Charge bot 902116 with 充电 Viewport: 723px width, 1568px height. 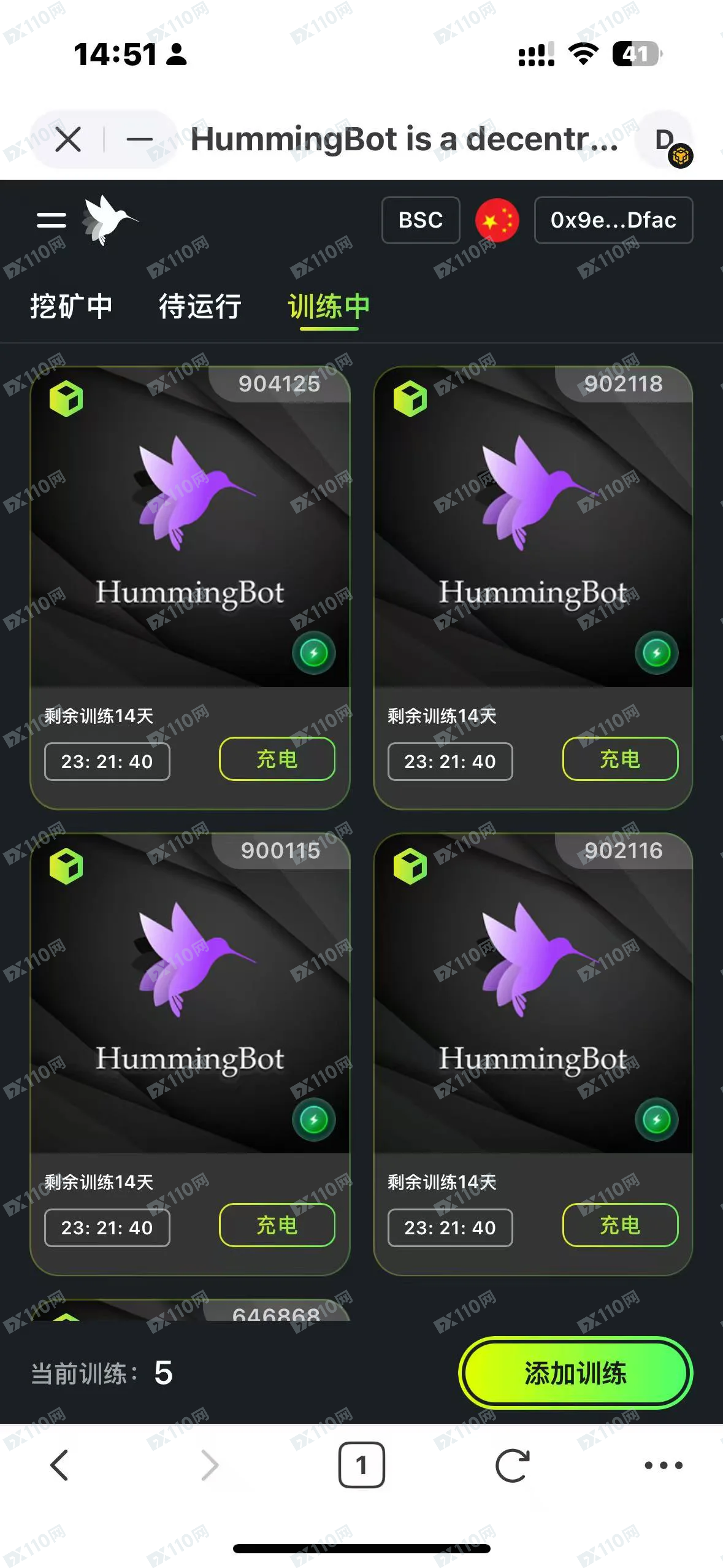(620, 1226)
